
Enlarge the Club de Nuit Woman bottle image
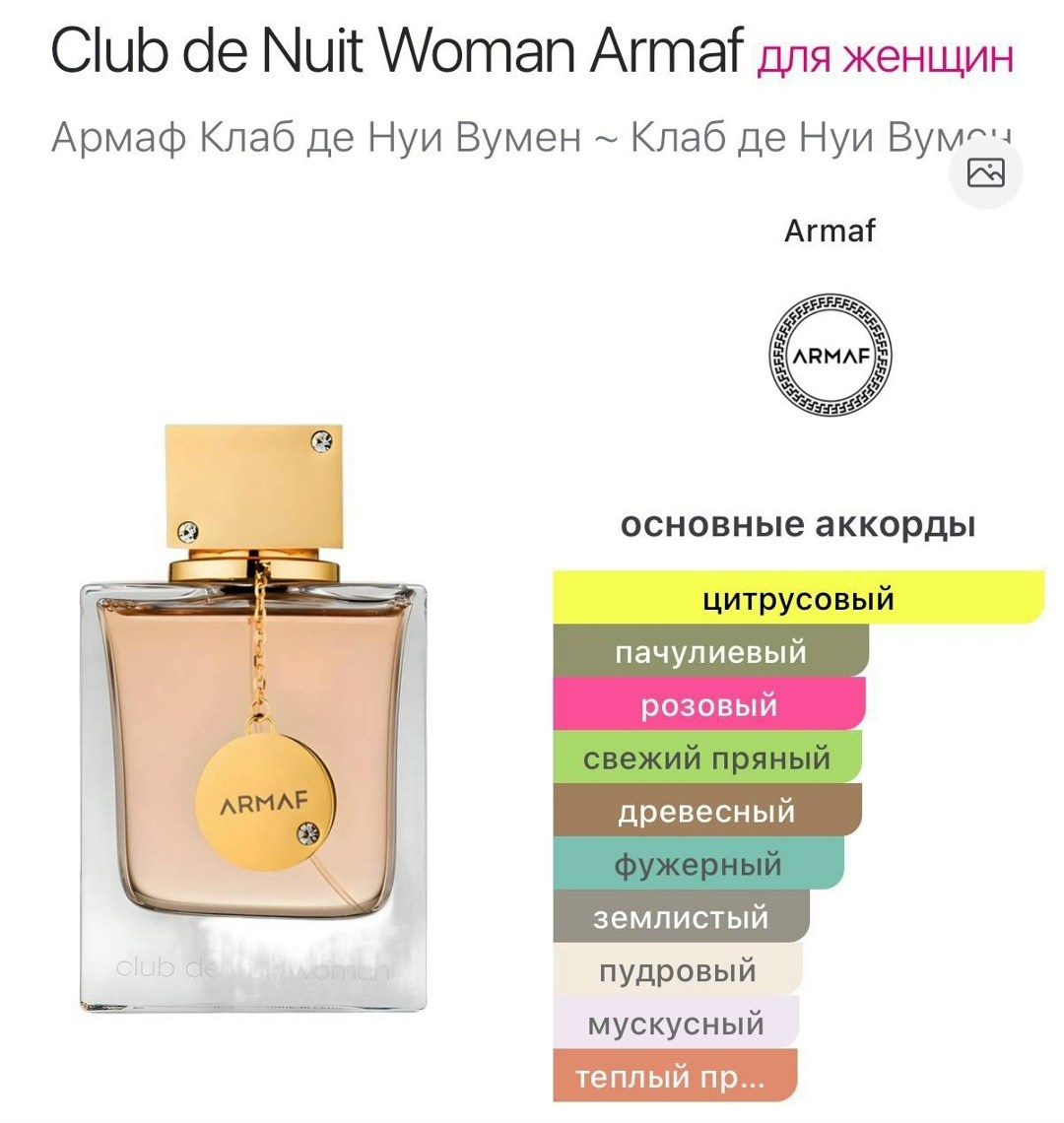click(254, 719)
